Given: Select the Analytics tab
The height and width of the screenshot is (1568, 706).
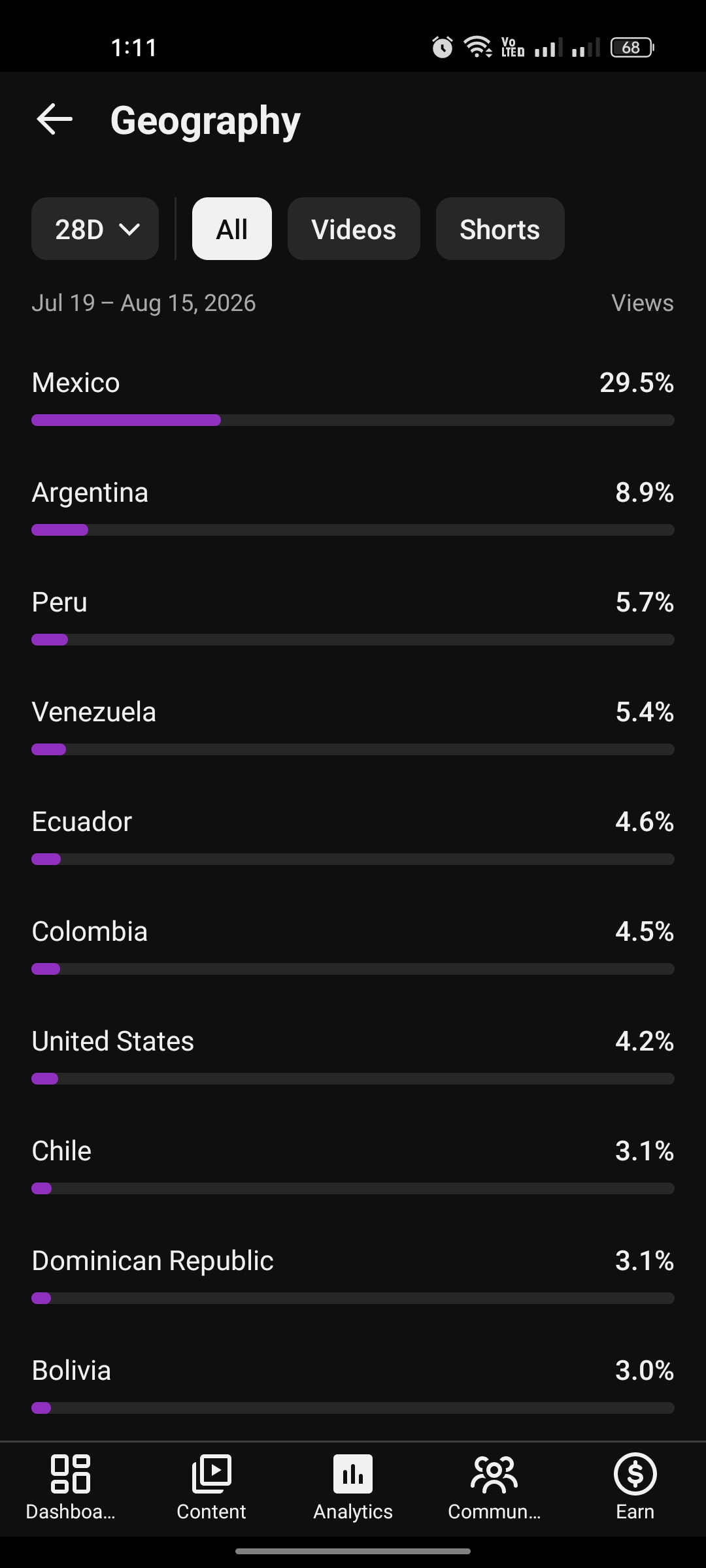Looking at the screenshot, I should pyautogui.click(x=353, y=1488).
